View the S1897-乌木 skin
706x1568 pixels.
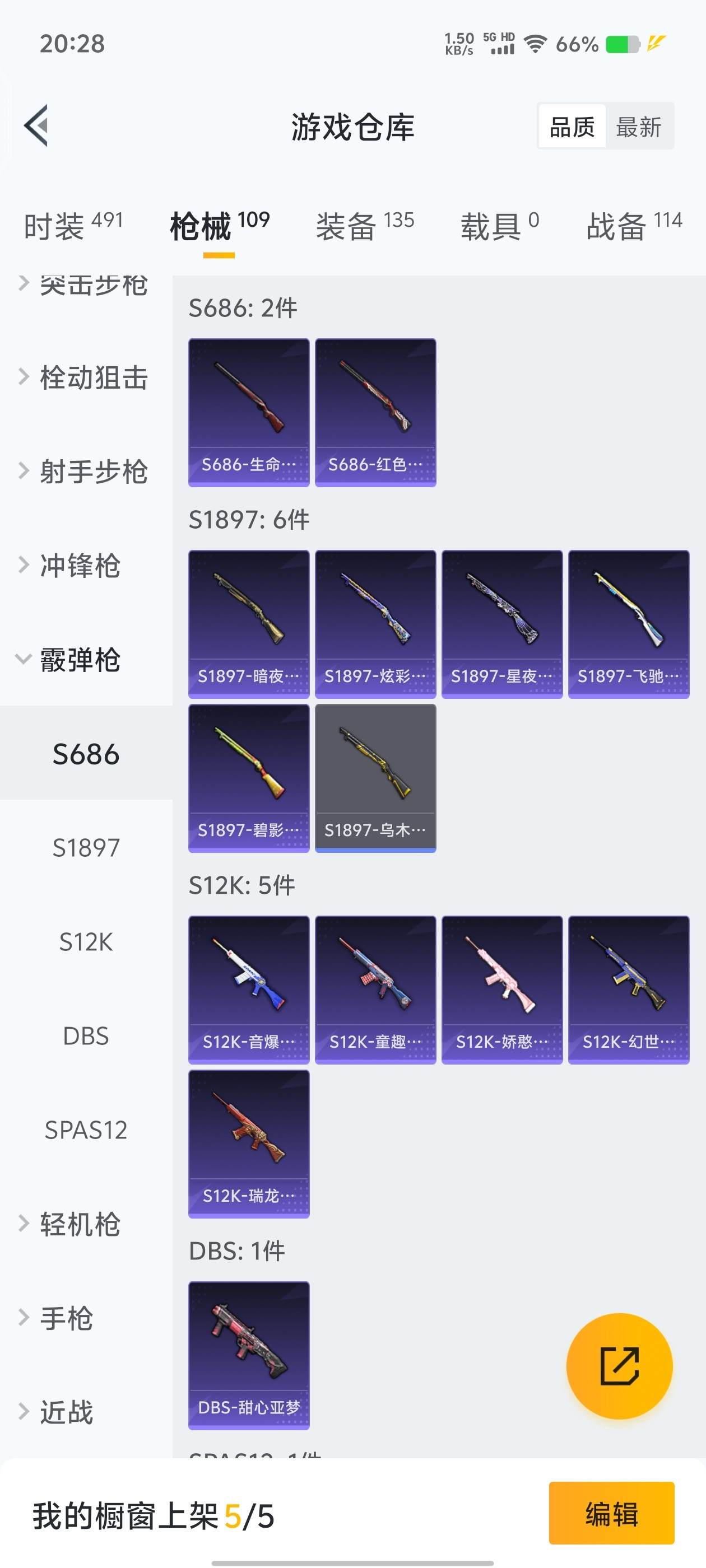[375, 778]
